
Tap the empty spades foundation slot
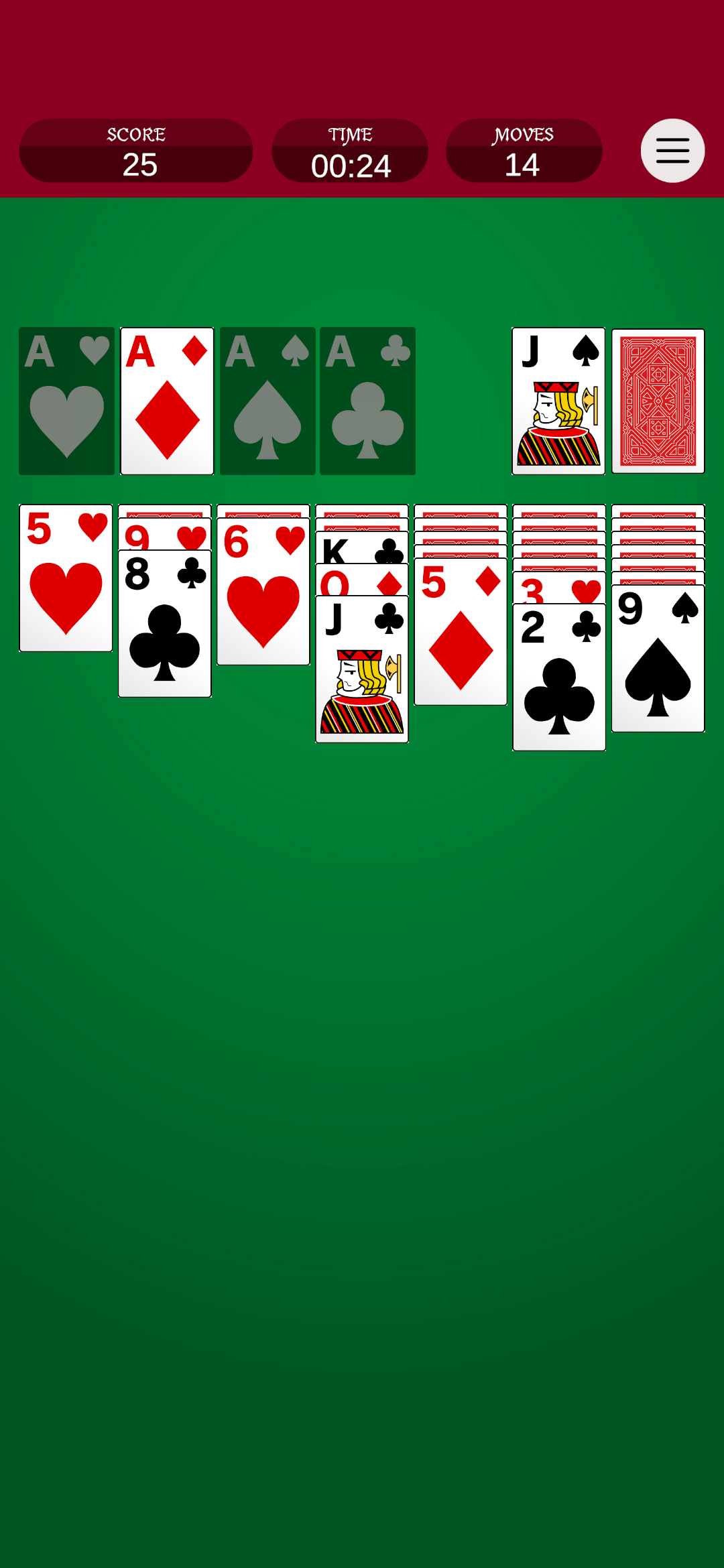[x=267, y=401]
